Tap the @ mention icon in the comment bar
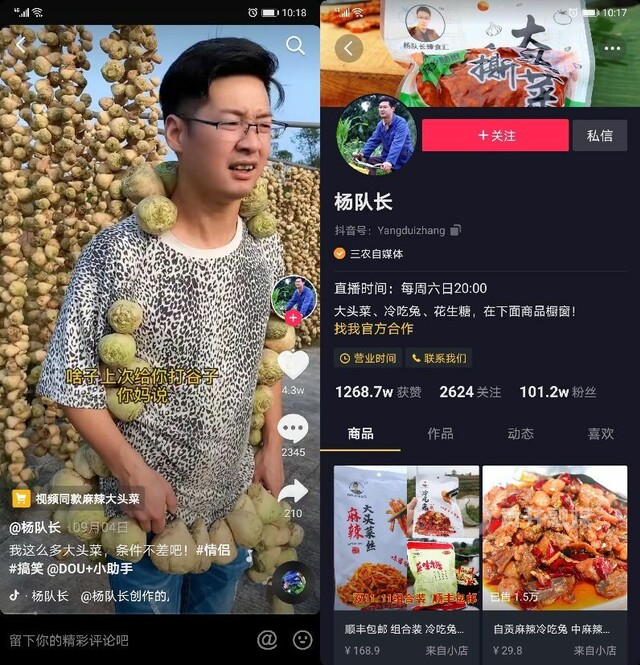The height and width of the screenshot is (665, 640). [x=267, y=640]
